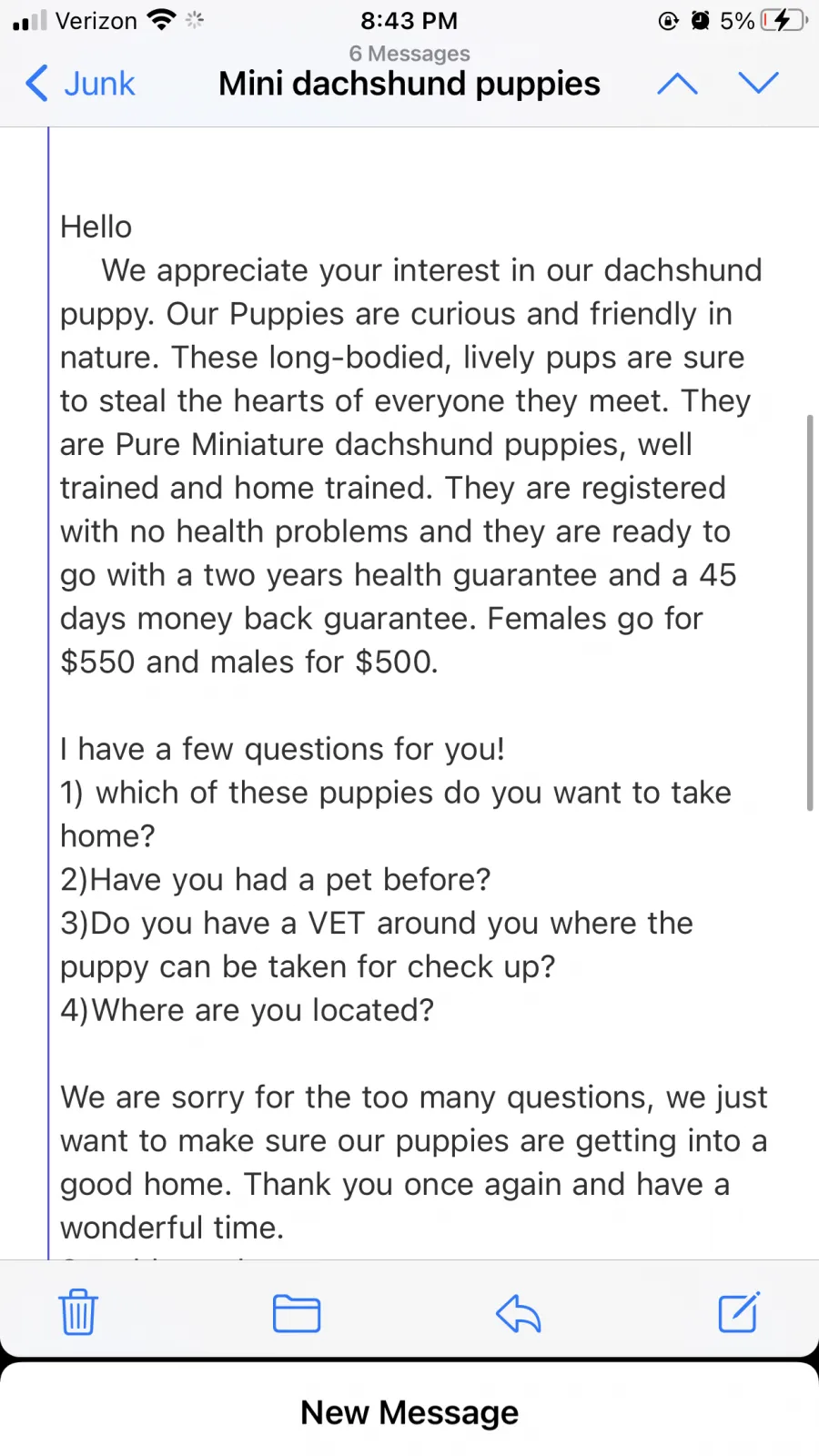819x1456 pixels.
Task: Go back to the Junk mailbox
Action: pos(80,84)
